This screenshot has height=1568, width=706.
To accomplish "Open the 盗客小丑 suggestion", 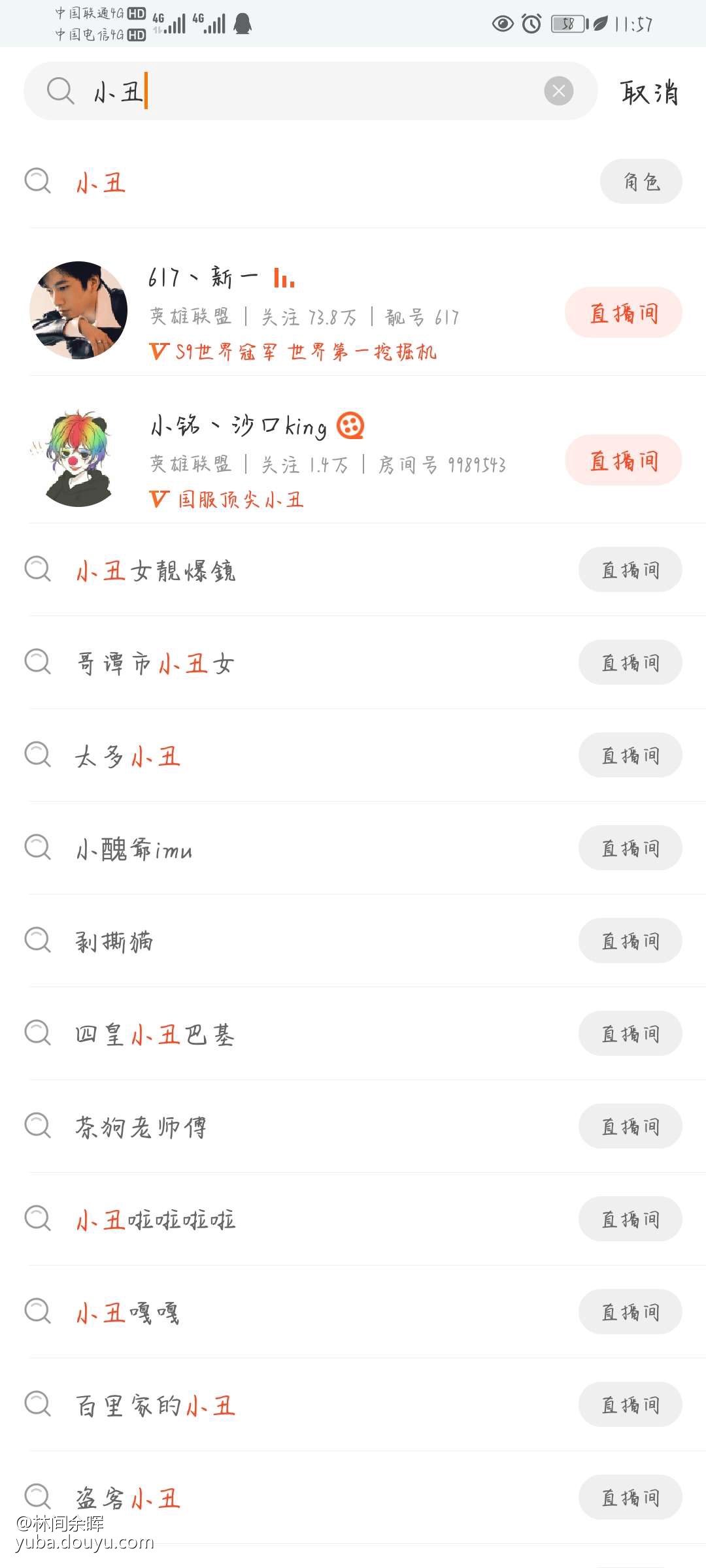I will click(128, 1498).
